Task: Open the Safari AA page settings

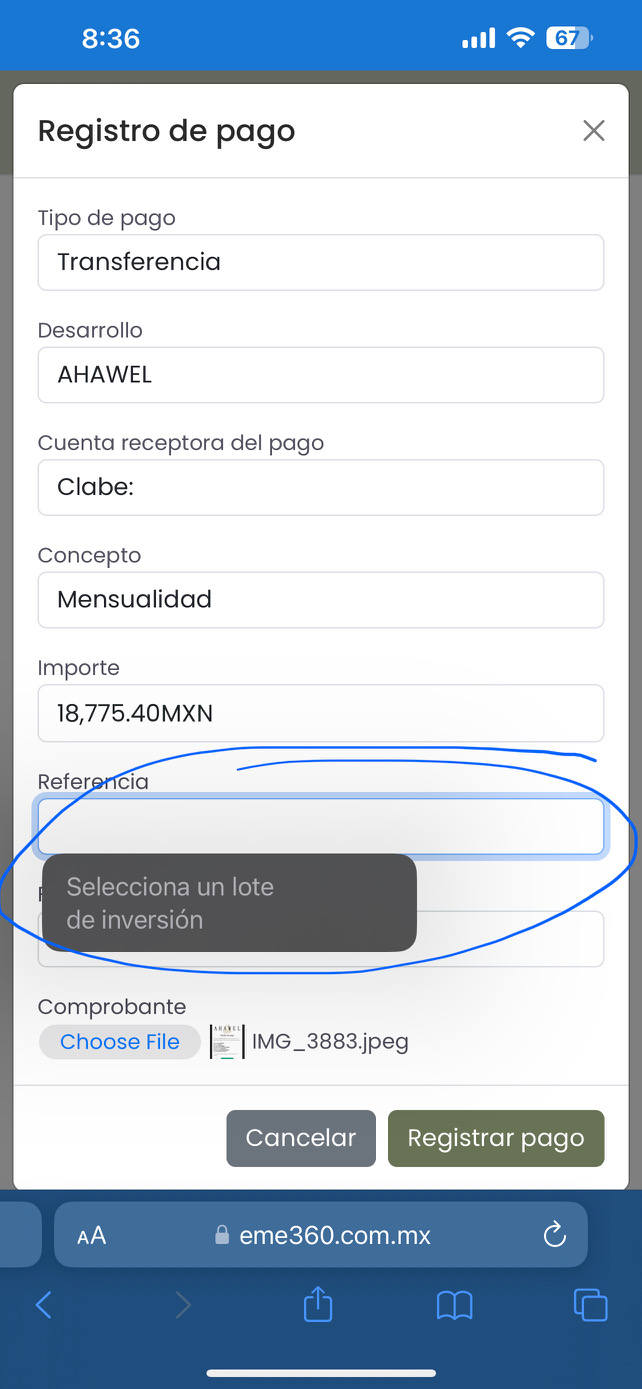Action: [92, 1236]
